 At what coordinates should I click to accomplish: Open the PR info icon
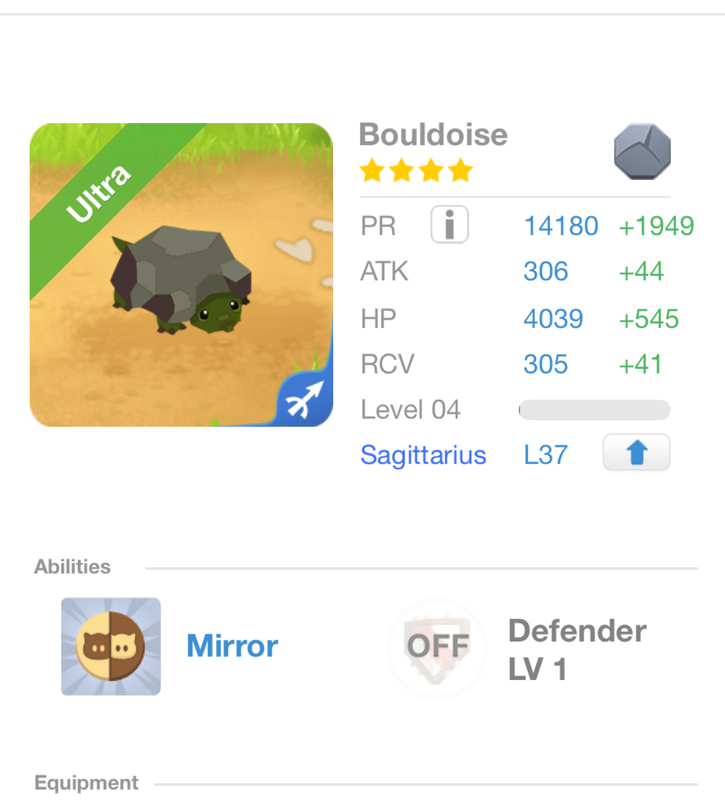coord(449,226)
